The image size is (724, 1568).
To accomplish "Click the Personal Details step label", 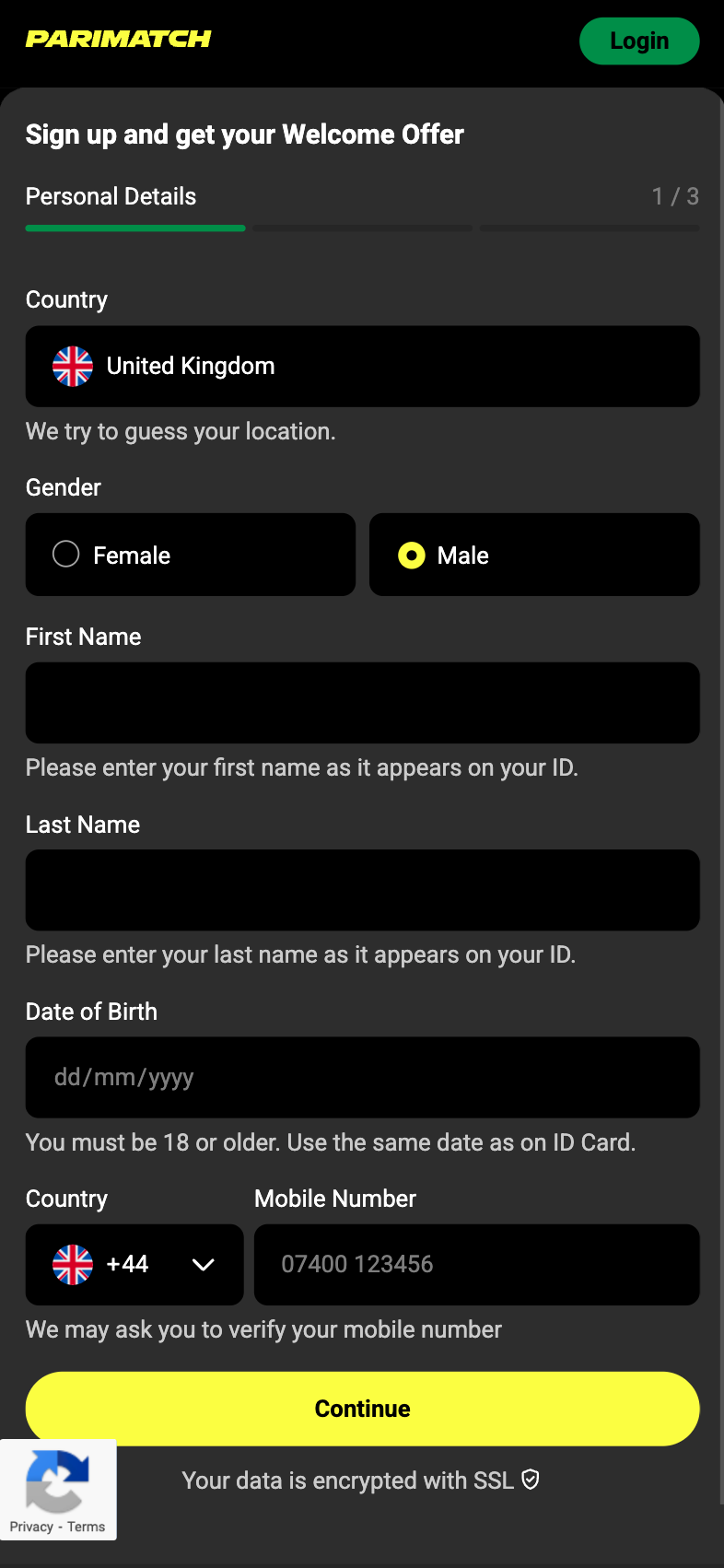I will point(111,195).
